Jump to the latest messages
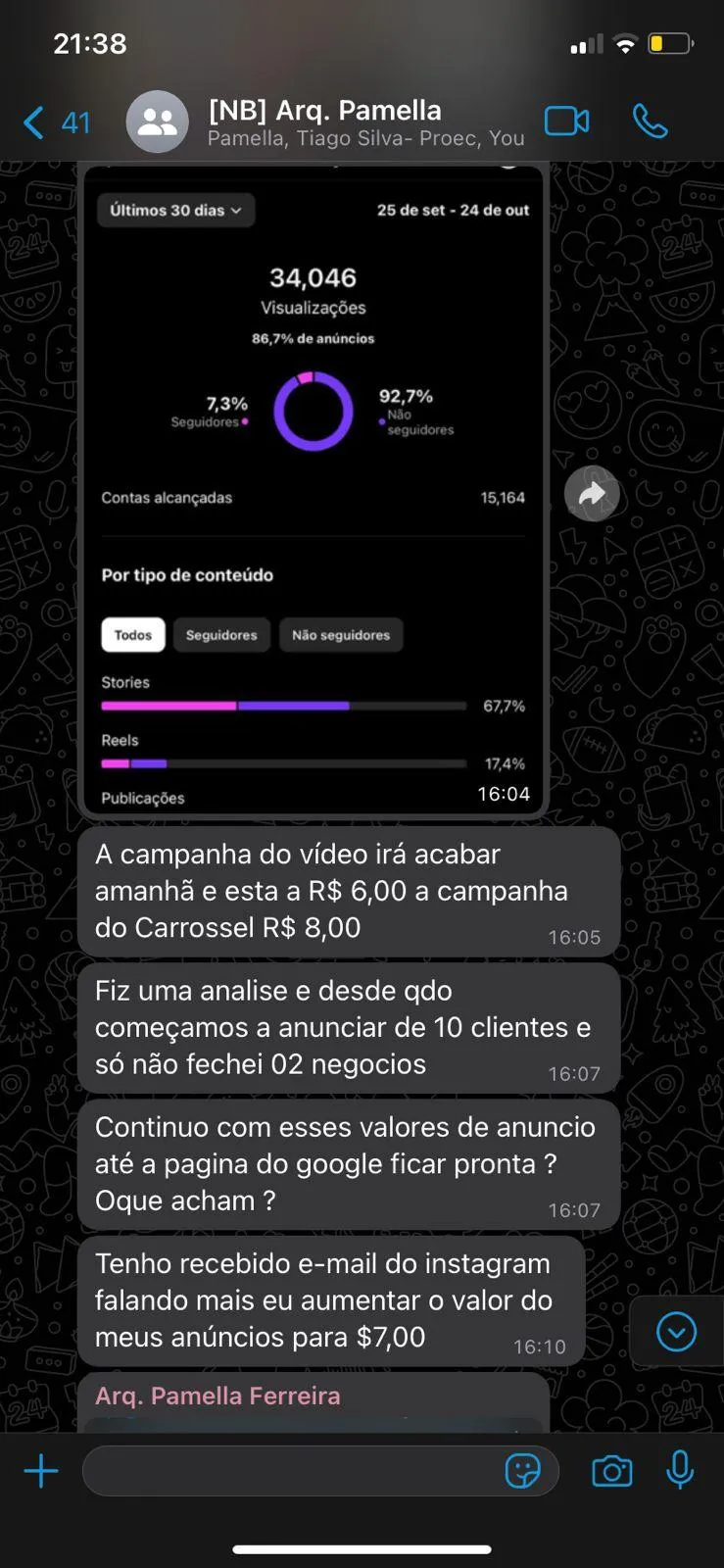 676,1332
